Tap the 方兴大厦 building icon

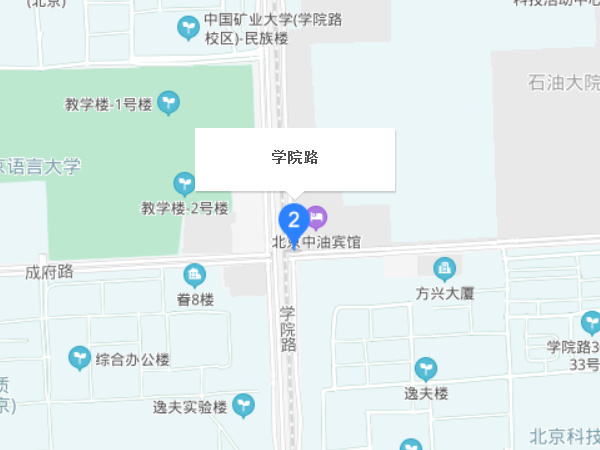444,269
